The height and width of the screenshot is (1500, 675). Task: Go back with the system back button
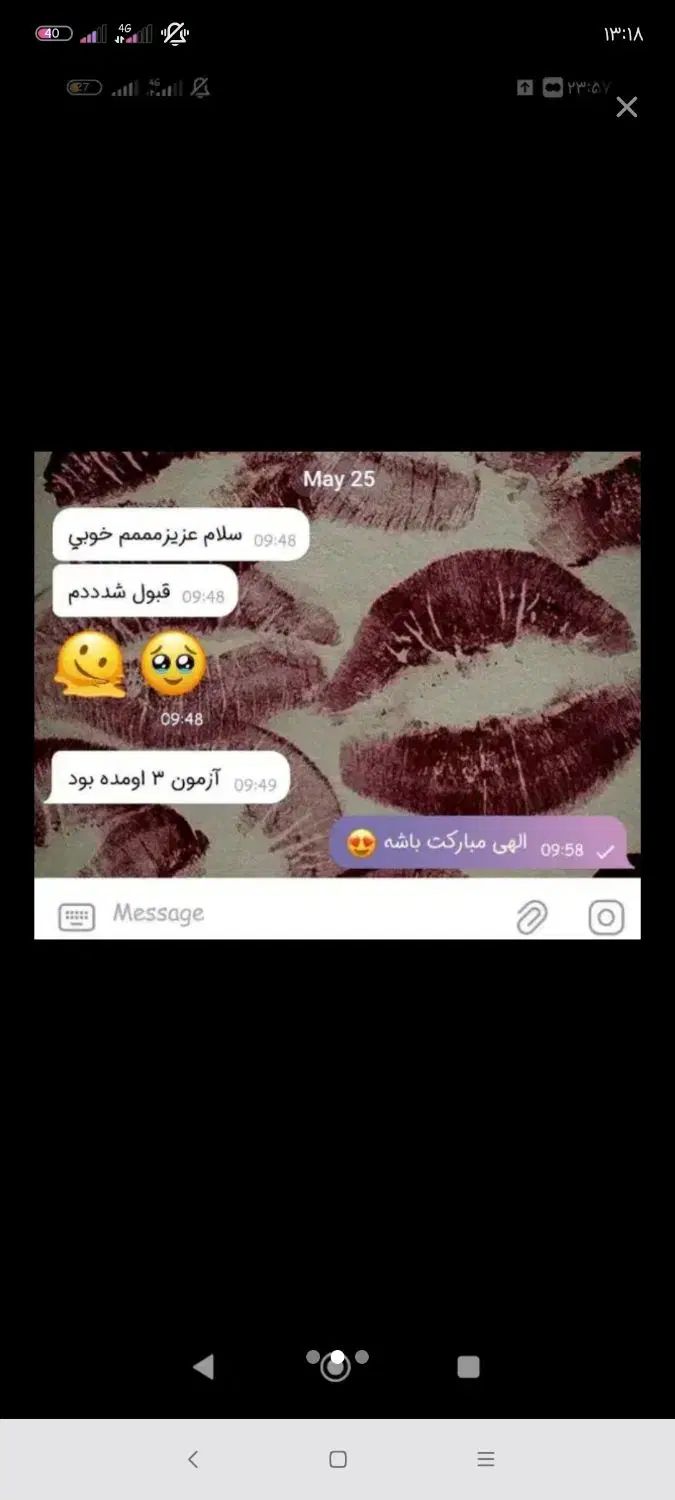point(193,1459)
